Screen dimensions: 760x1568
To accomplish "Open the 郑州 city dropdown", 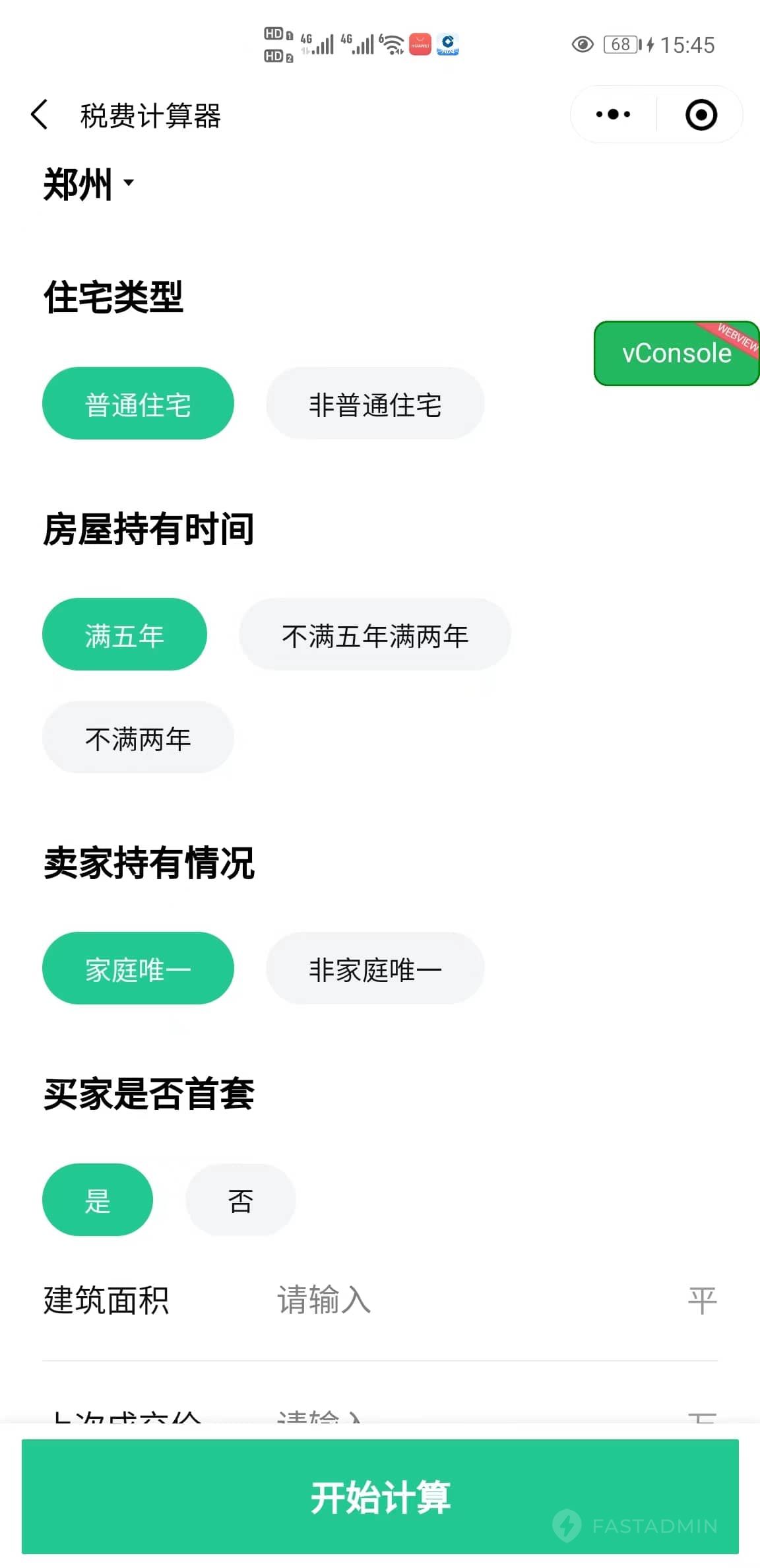I will click(88, 184).
